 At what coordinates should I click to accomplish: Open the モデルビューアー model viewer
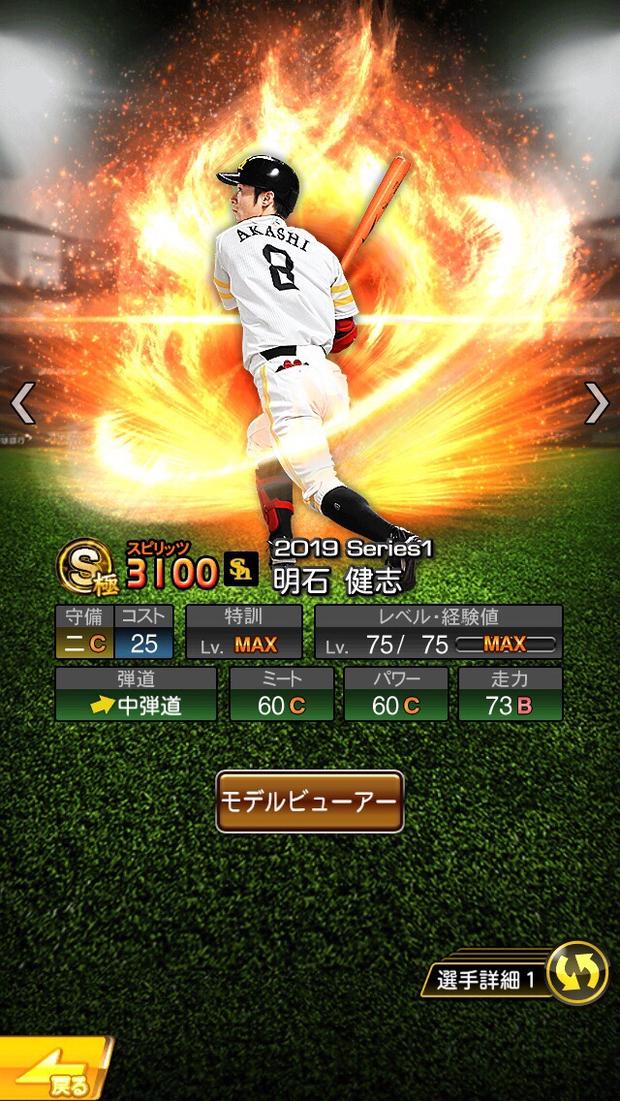[310, 801]
